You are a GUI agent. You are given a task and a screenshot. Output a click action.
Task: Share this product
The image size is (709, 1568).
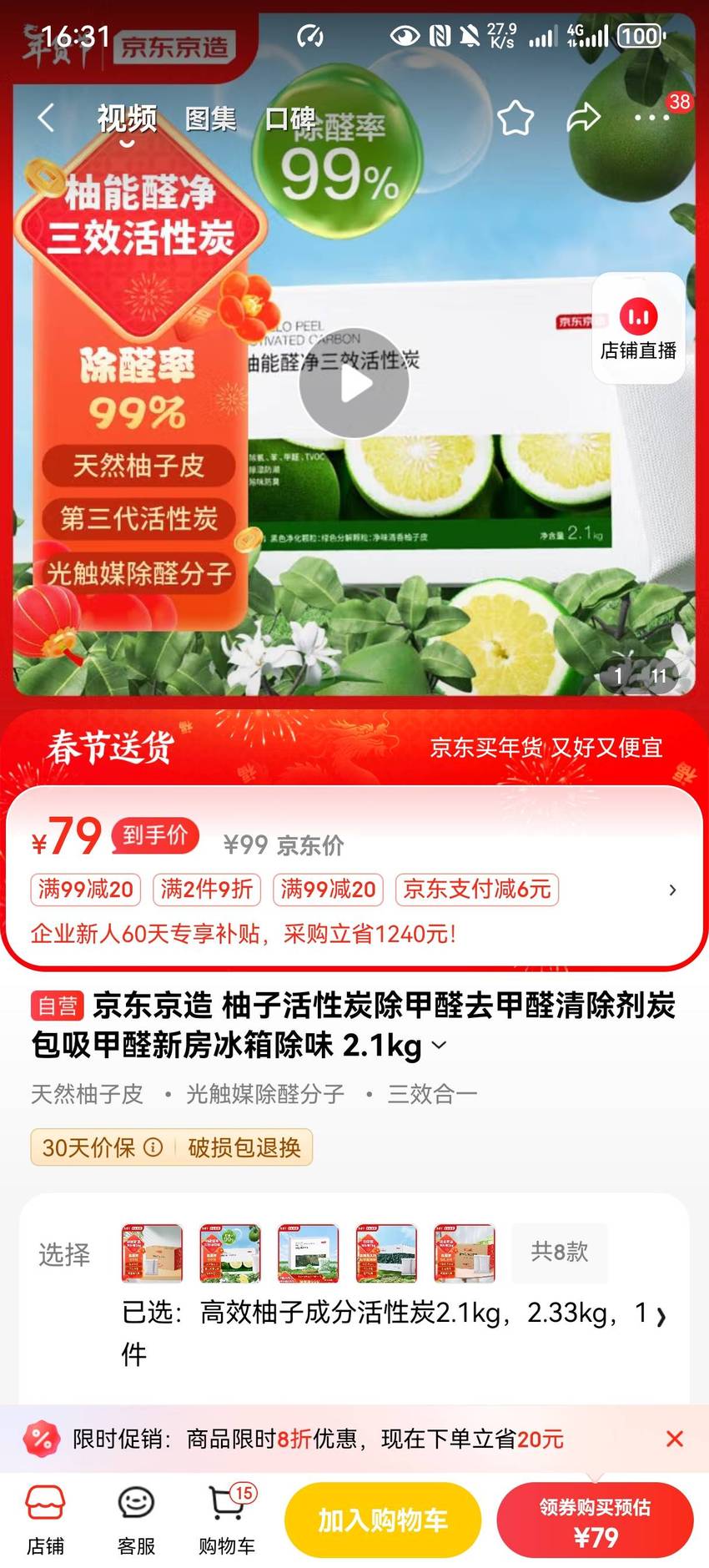583,117
